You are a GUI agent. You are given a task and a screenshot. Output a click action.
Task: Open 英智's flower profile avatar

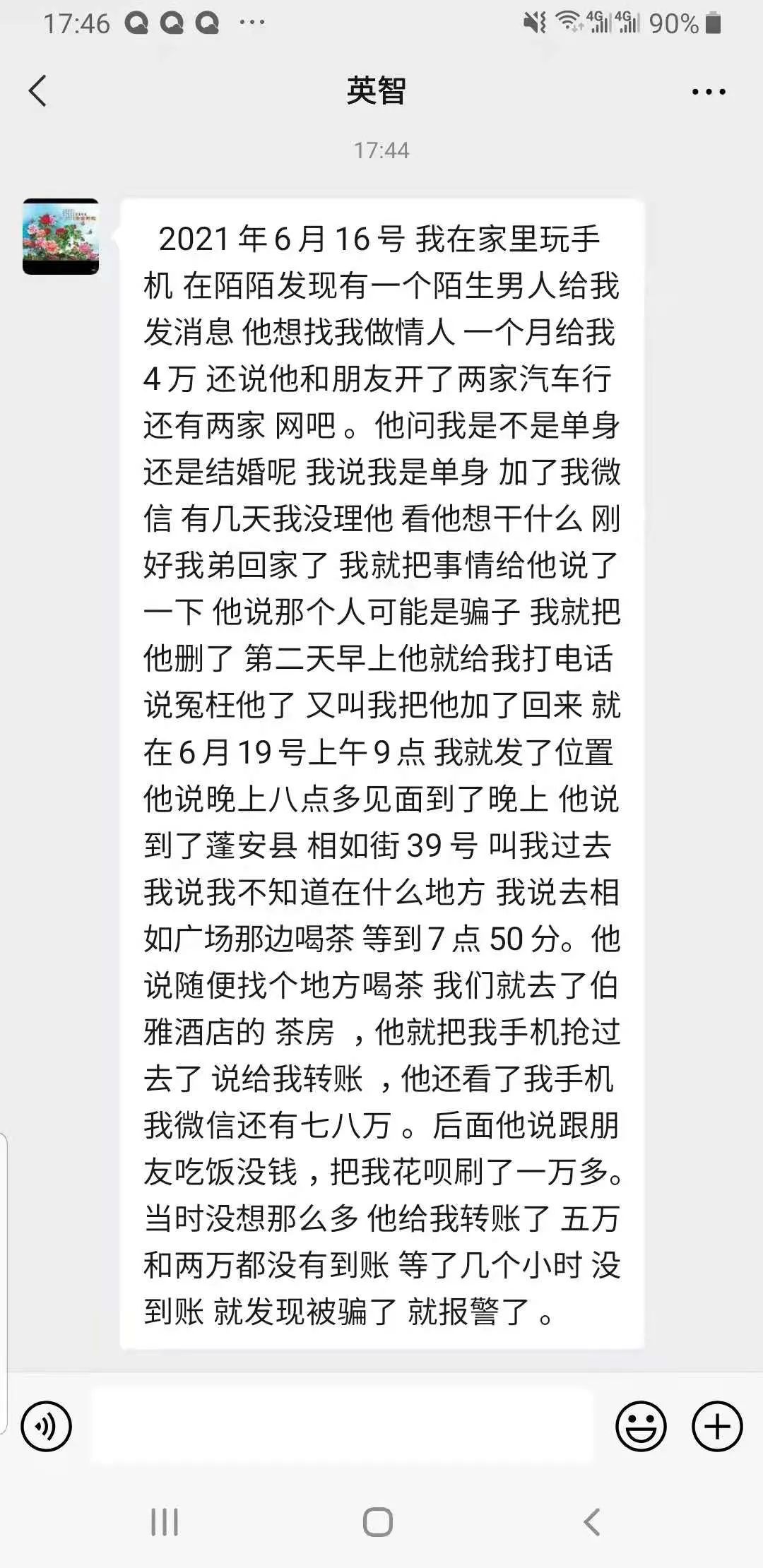click(61, 237)
